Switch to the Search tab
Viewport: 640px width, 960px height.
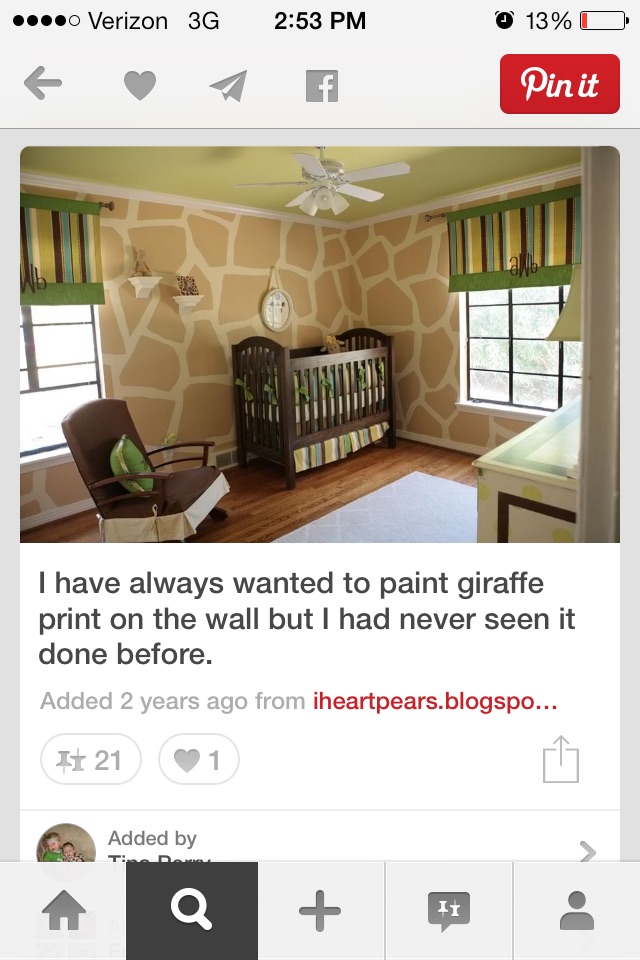(x=191, y=911)
